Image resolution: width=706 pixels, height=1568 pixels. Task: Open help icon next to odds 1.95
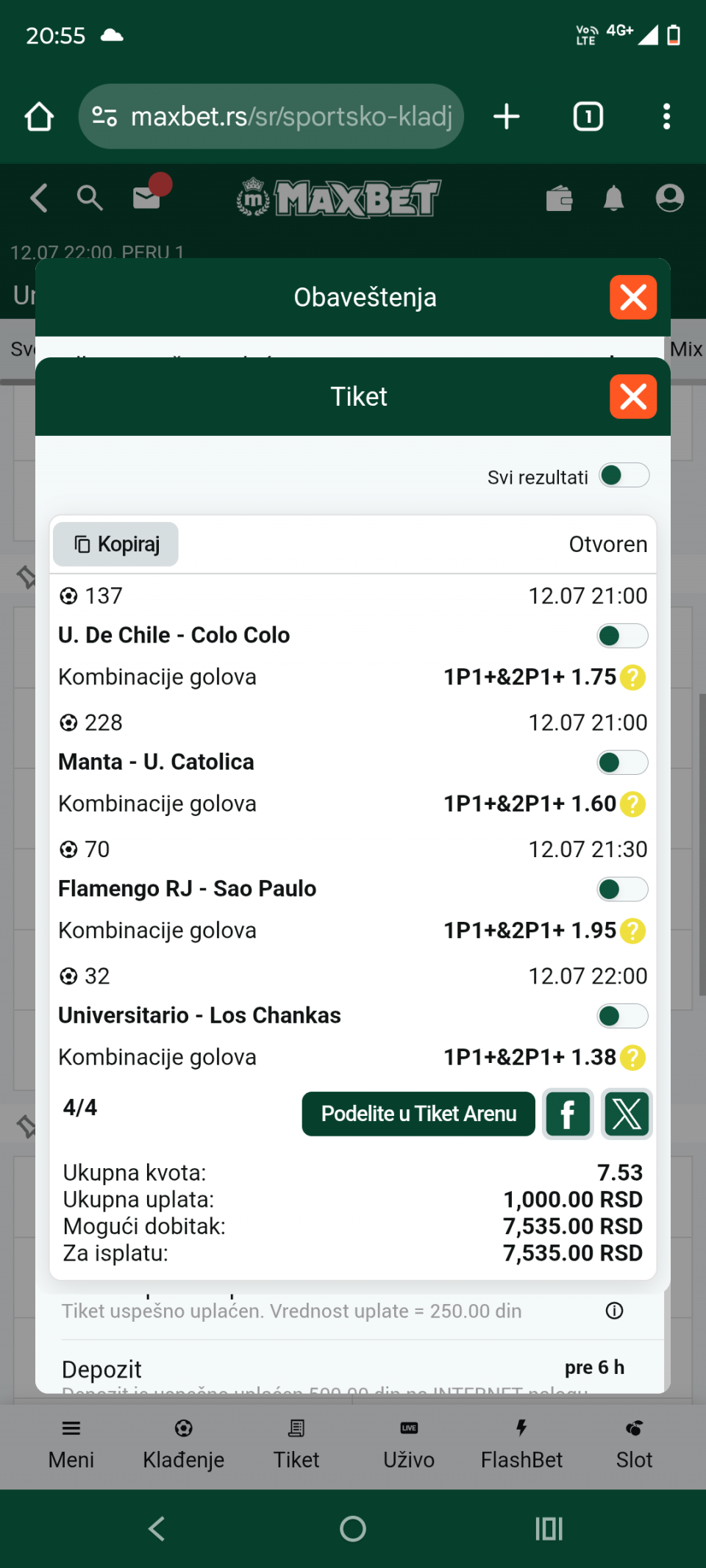(632, 931)
